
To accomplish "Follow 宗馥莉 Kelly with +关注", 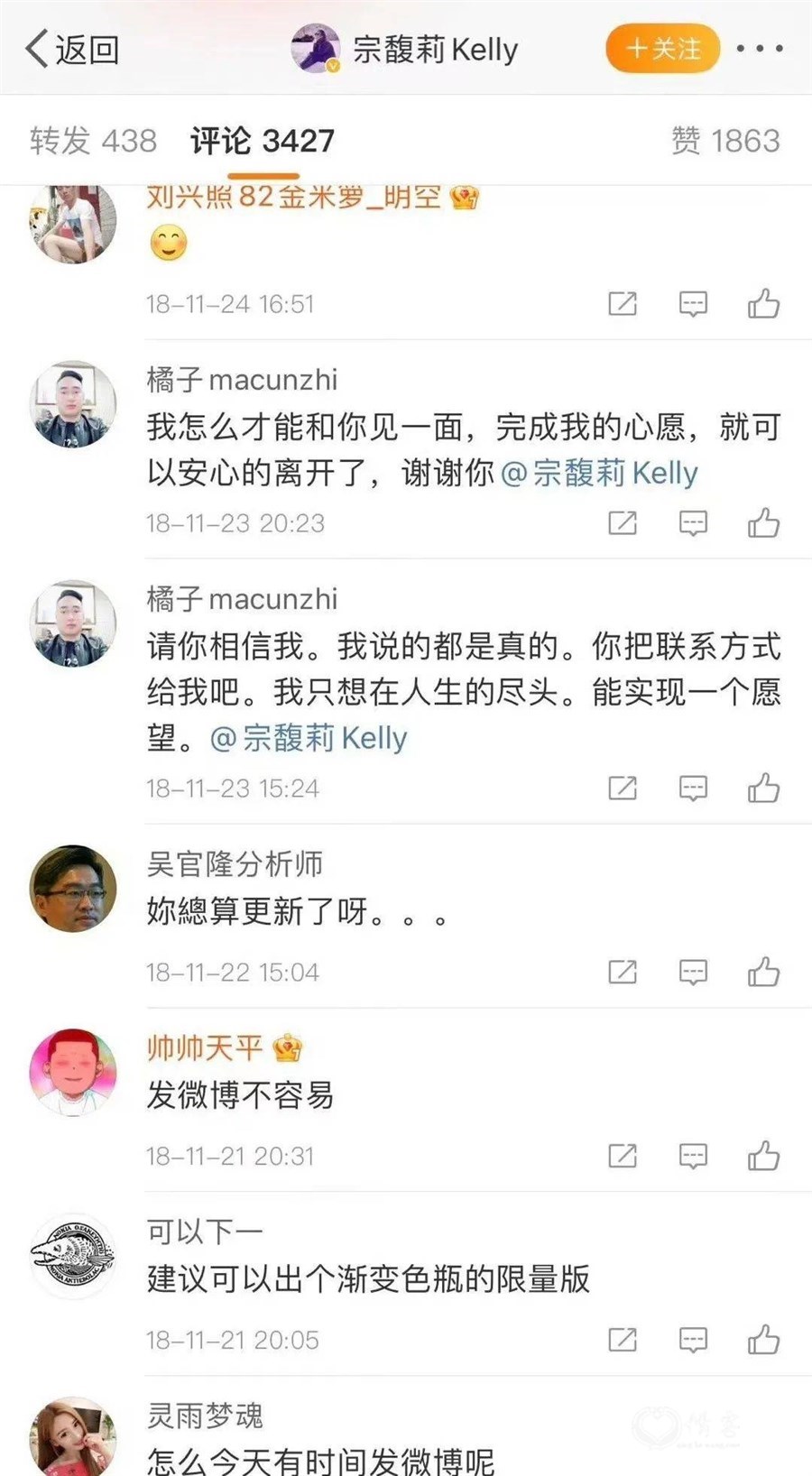I will (663, 48).
